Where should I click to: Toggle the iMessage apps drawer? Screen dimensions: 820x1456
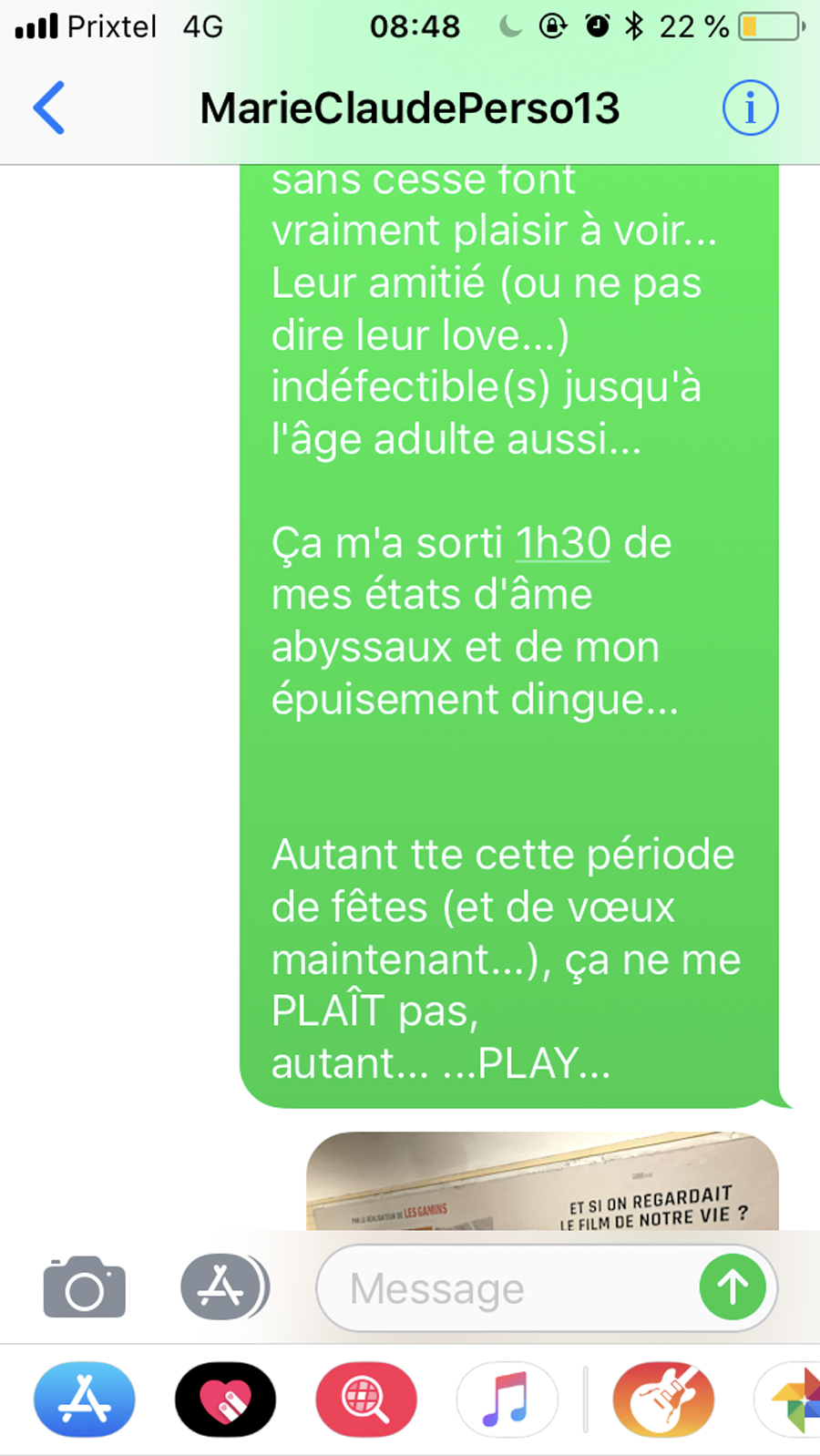click(x=223, y=1287)
